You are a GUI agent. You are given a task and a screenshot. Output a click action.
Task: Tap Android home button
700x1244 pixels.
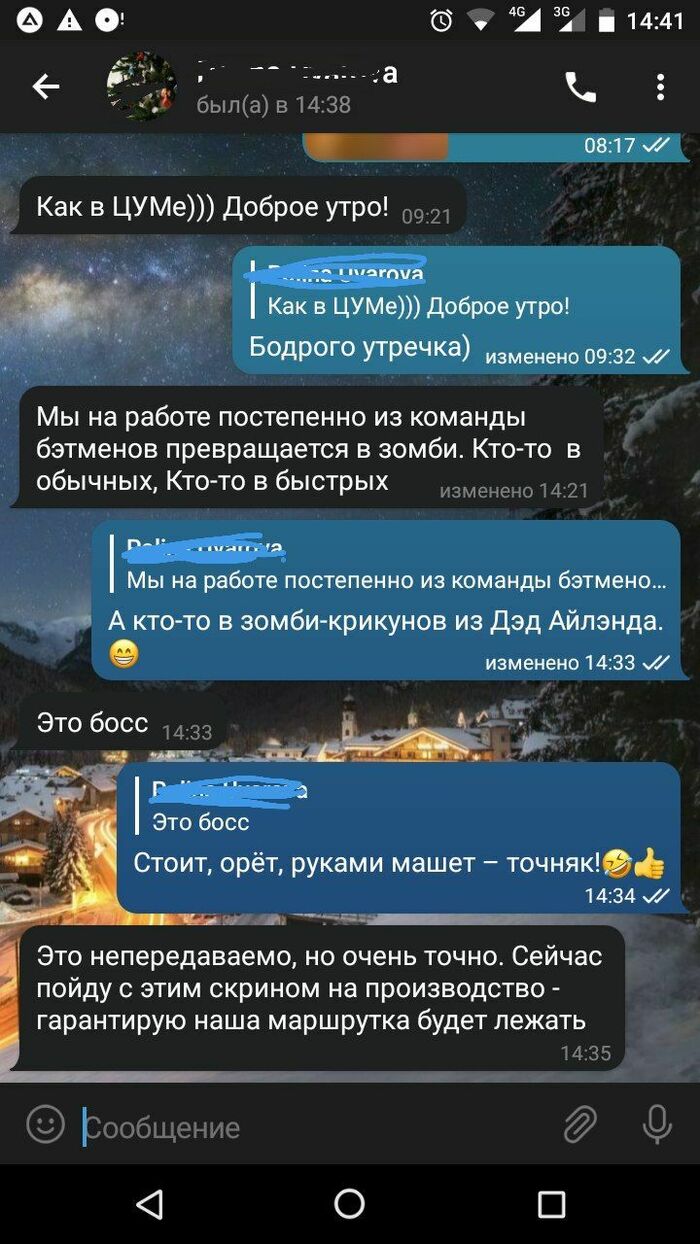click(x=349, y=1204)
